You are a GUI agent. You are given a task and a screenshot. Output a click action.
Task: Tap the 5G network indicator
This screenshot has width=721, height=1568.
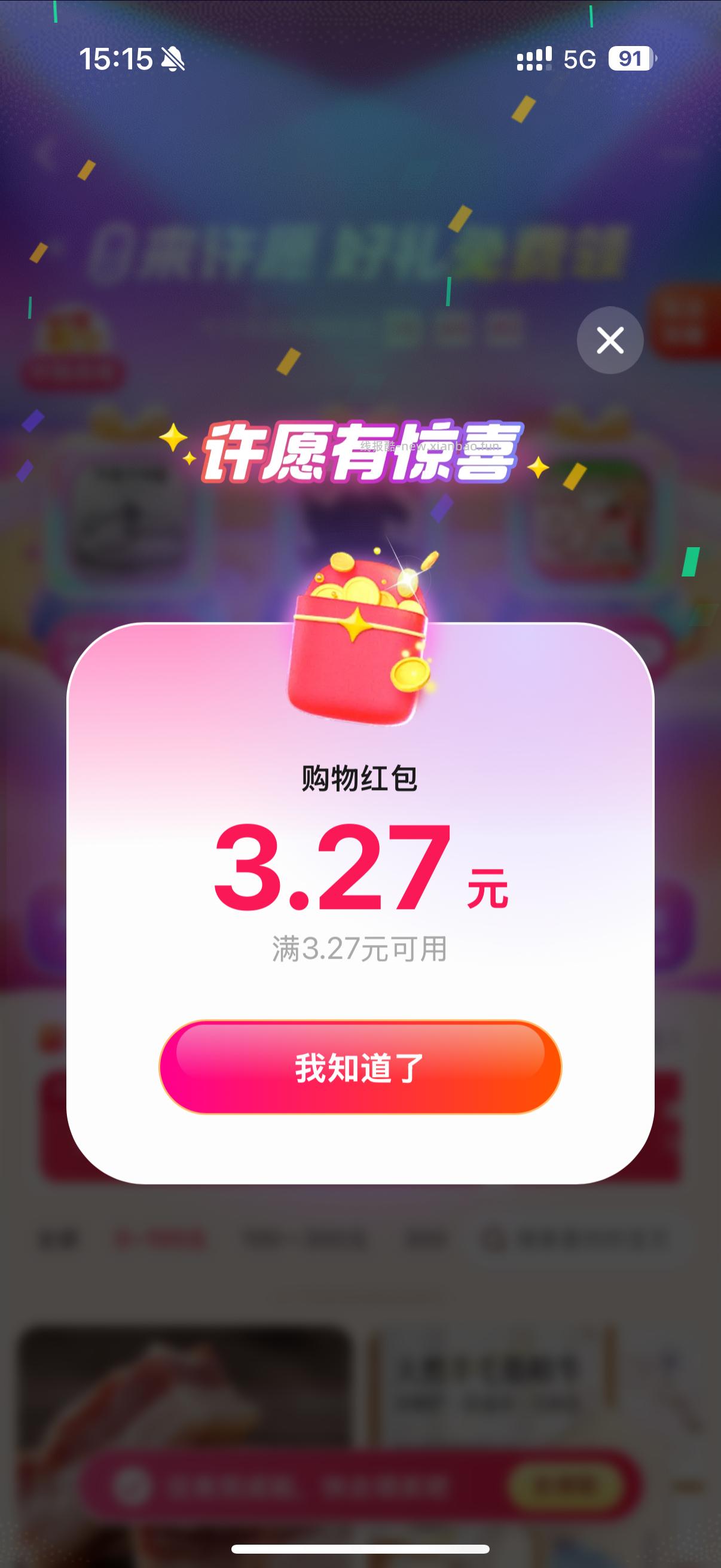pos(578,58)
